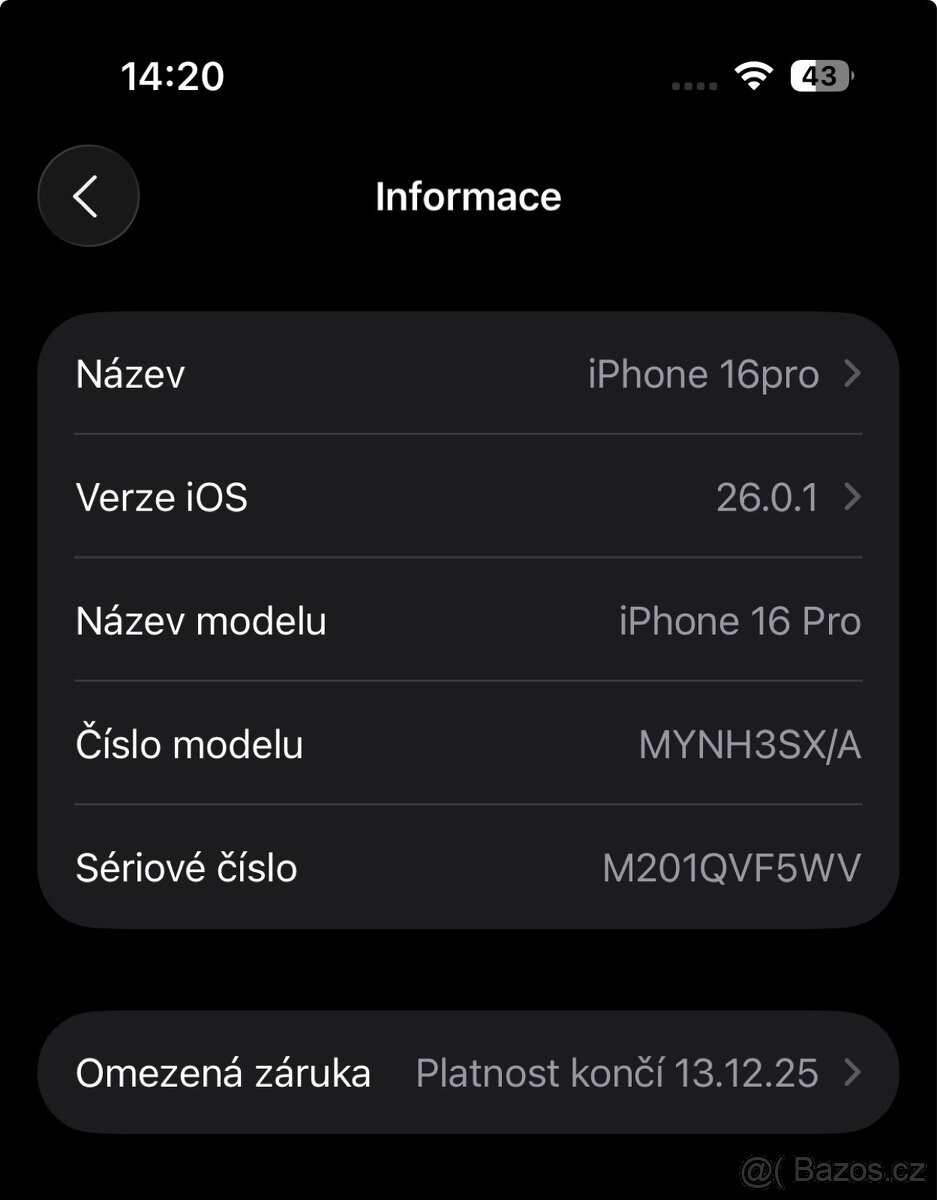Tap the Wi-Fi status icon
This screenshot has height=1200, width=937.
click(754, 77)
